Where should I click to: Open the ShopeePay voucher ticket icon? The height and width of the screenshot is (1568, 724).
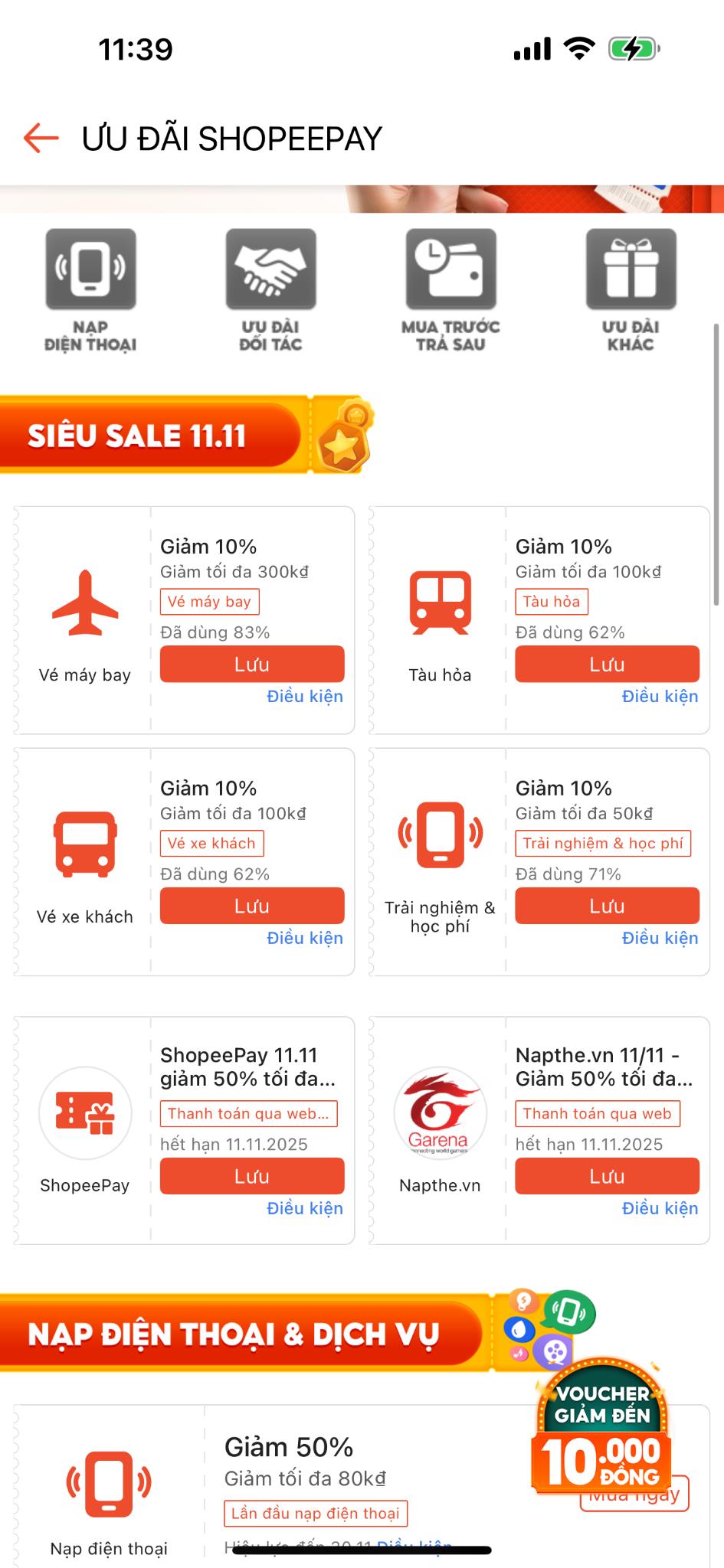(86, 1114)
